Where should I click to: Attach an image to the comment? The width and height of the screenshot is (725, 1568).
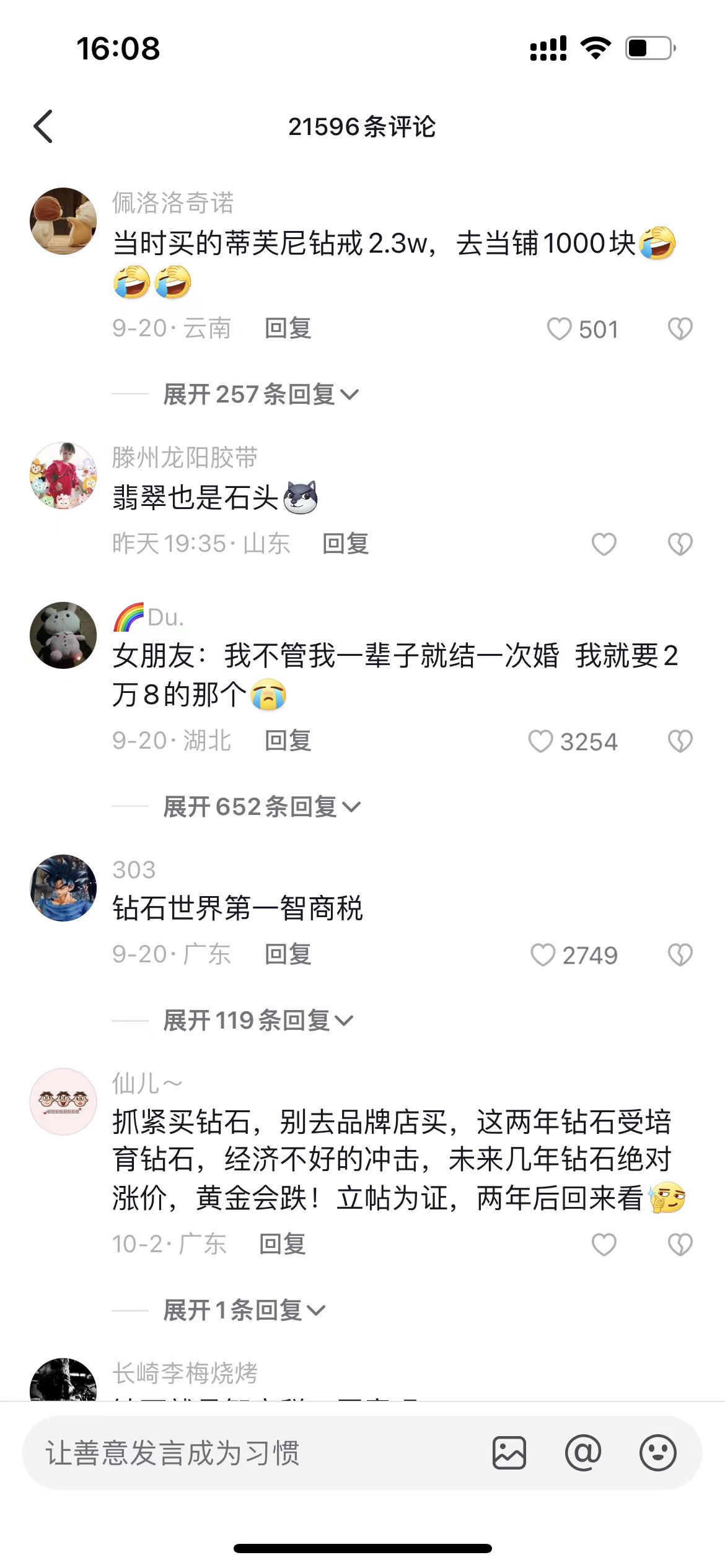509,1453
